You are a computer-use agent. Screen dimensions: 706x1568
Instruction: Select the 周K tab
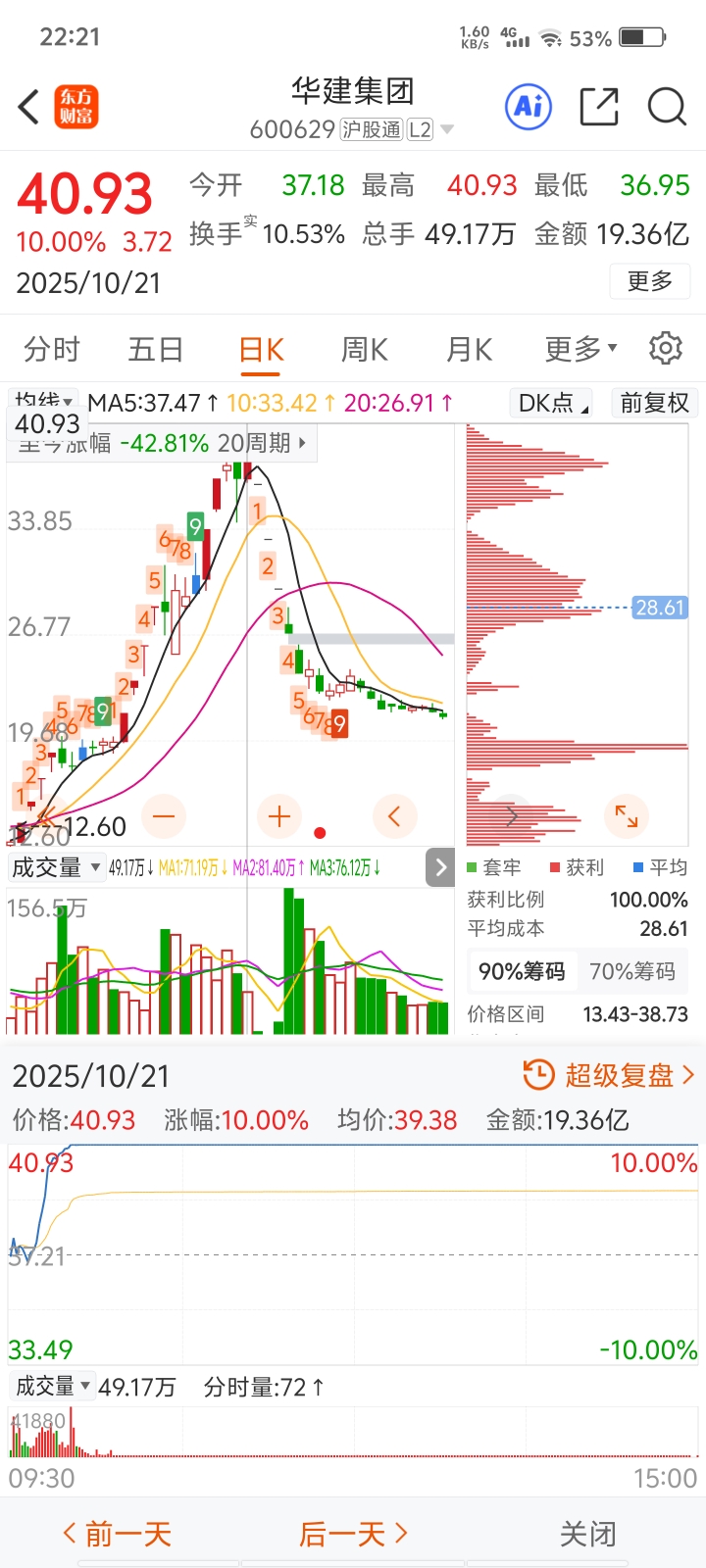click(365, 350)
